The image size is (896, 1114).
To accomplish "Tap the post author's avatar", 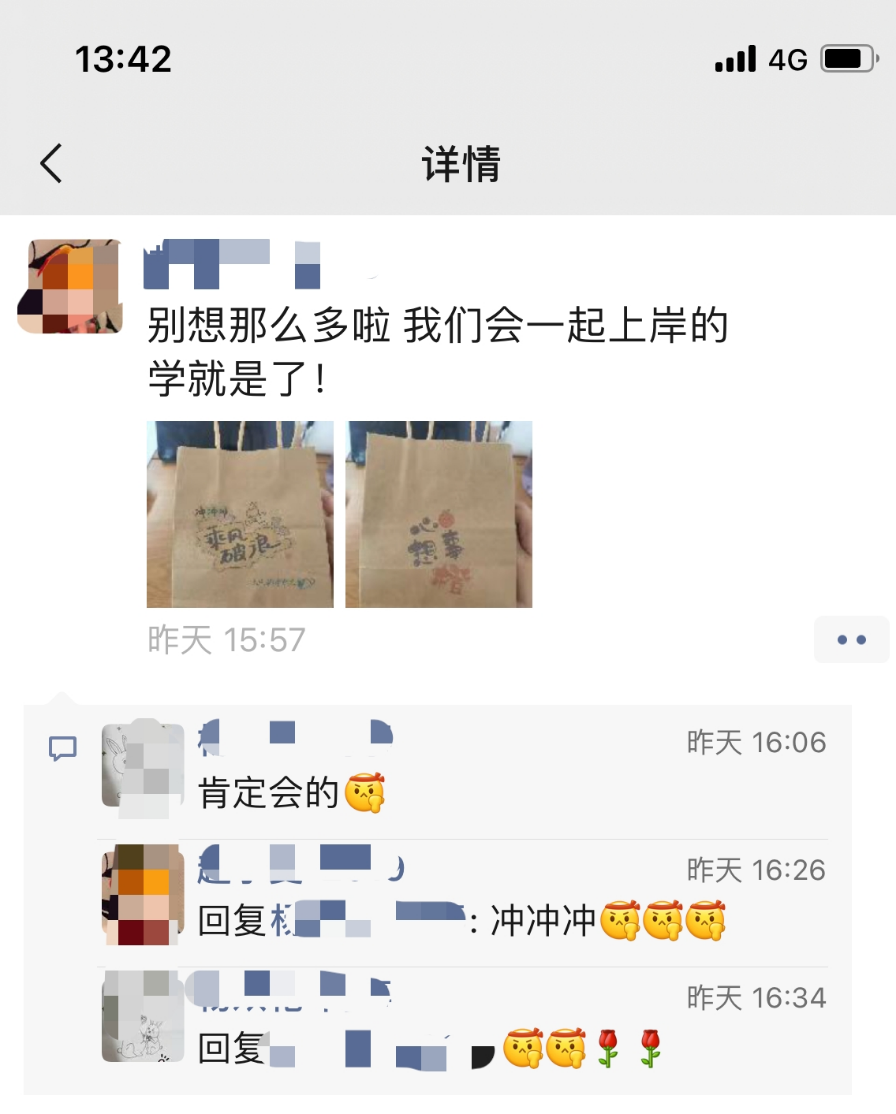I will 69,287.
